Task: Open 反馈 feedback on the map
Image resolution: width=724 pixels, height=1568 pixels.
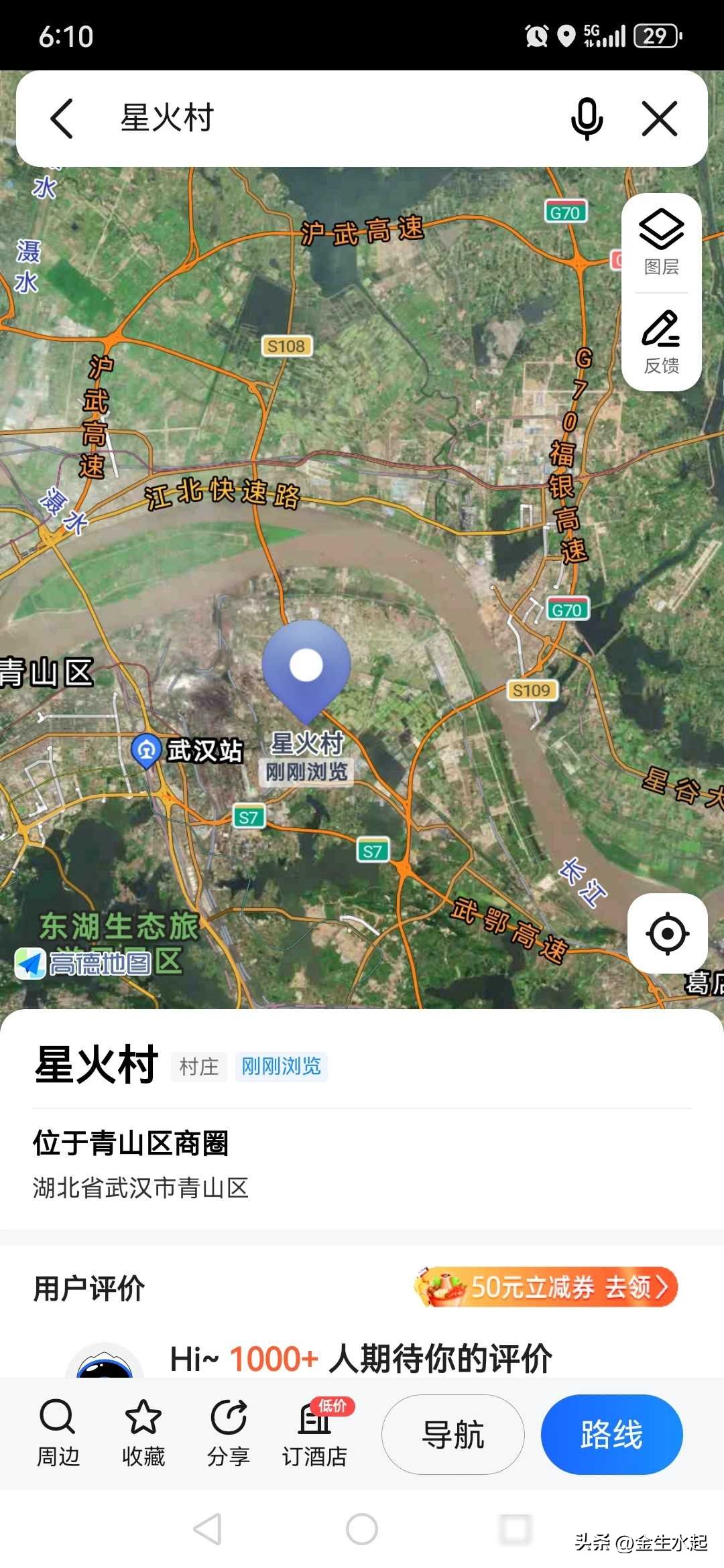Action: [661, 342]
